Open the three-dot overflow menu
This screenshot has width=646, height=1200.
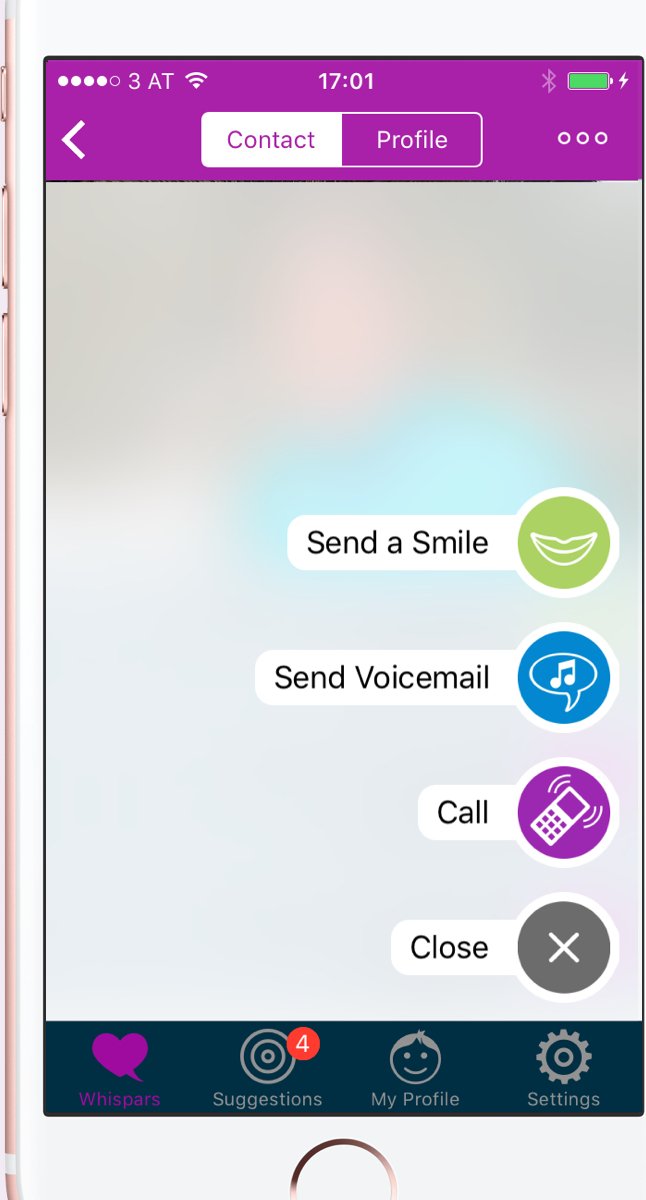click(x=582, y=139)
